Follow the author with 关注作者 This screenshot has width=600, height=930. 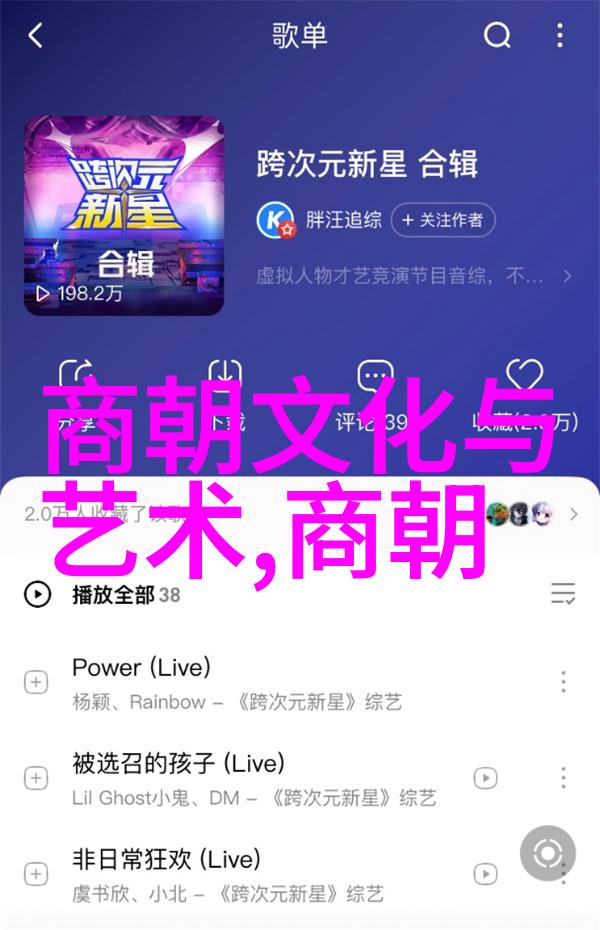(x=441, y=219)
